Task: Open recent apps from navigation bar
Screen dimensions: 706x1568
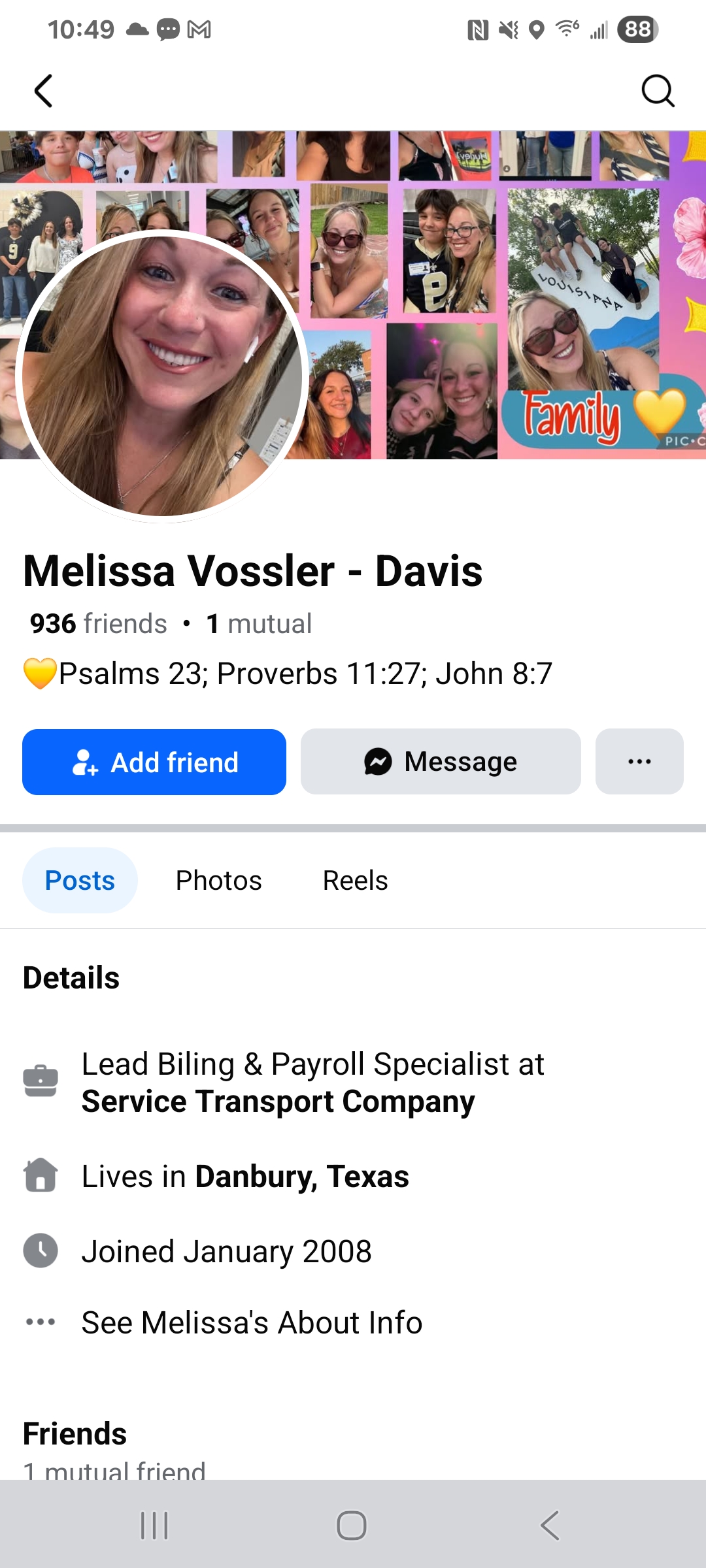Action: [x=155, y=1526]
